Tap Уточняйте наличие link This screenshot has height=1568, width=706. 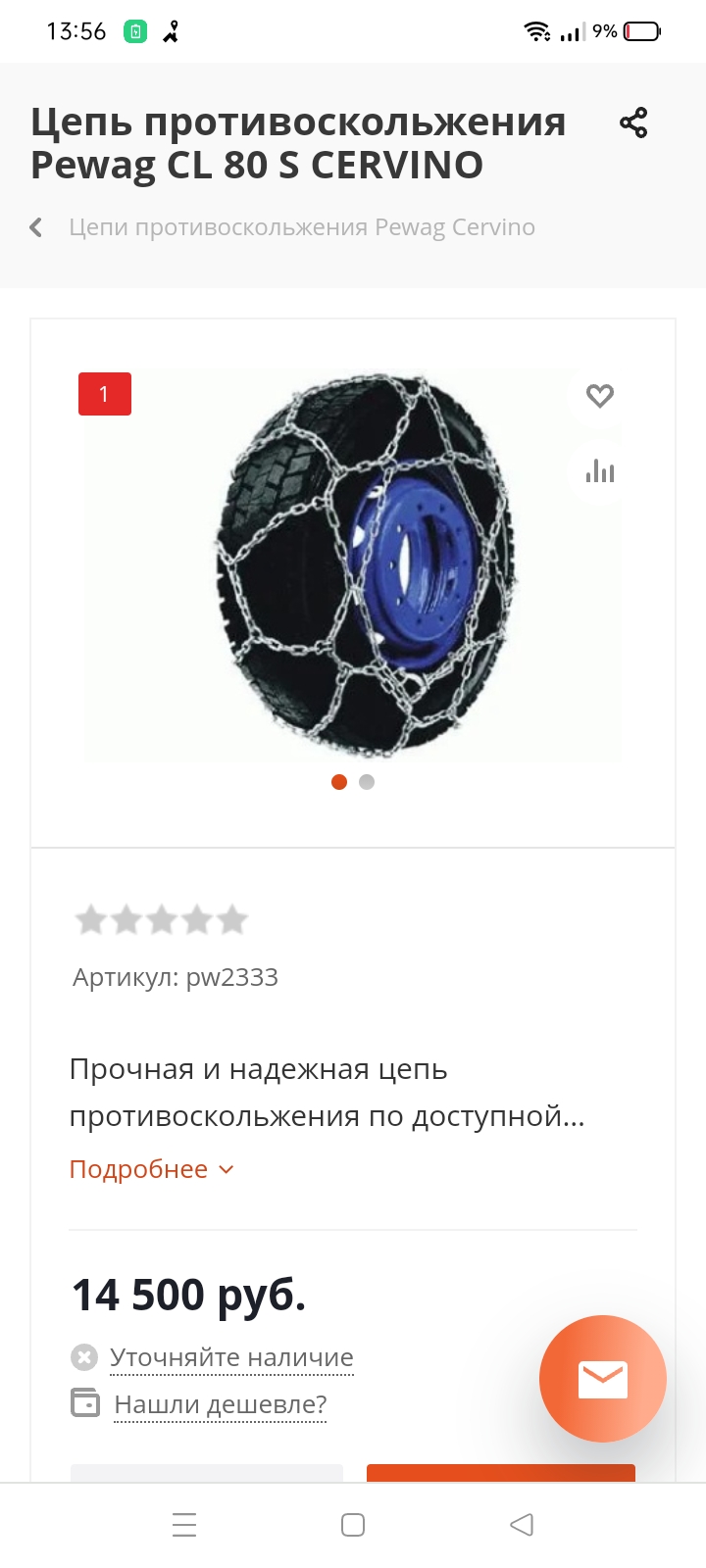(x=231, y=1357)
